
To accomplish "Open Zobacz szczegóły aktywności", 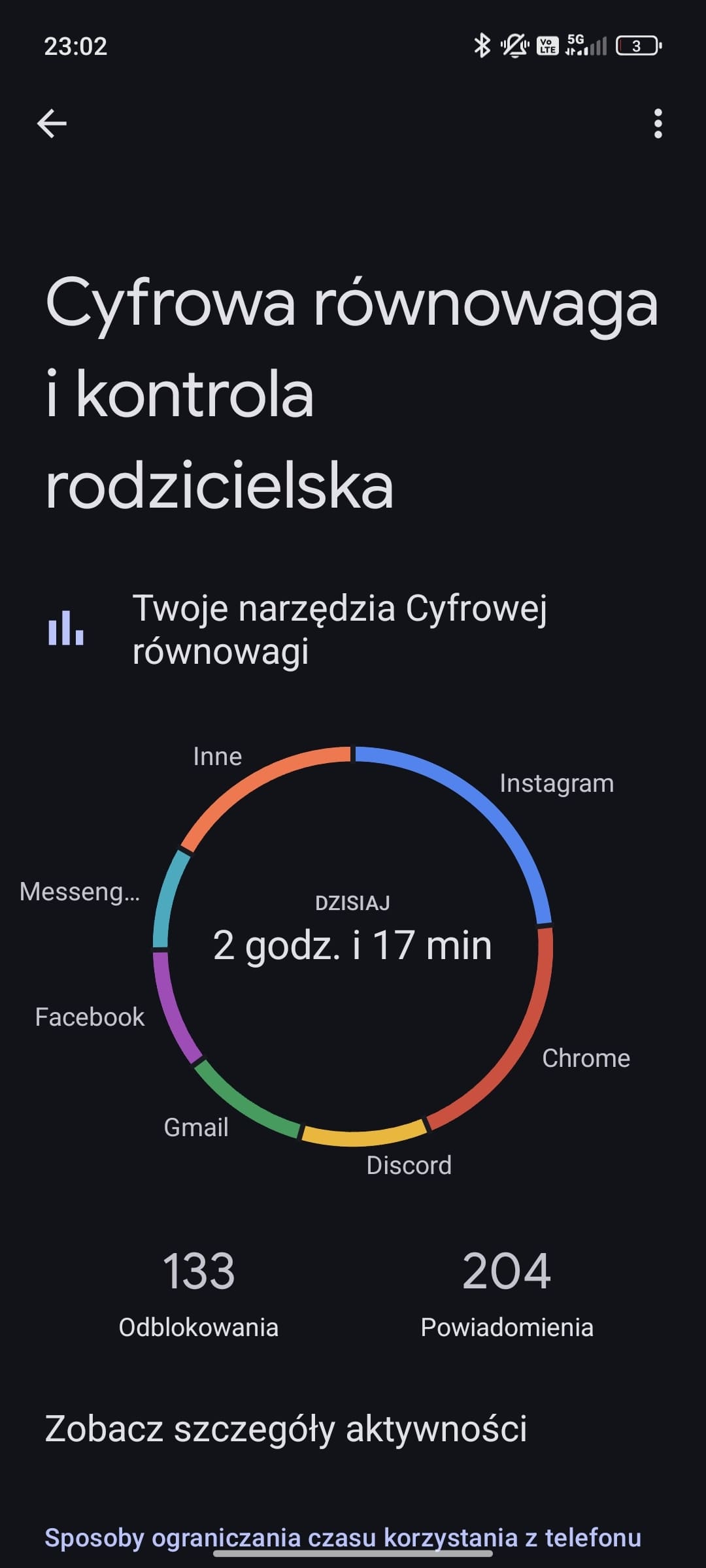I will click(x=286, y=1428).
